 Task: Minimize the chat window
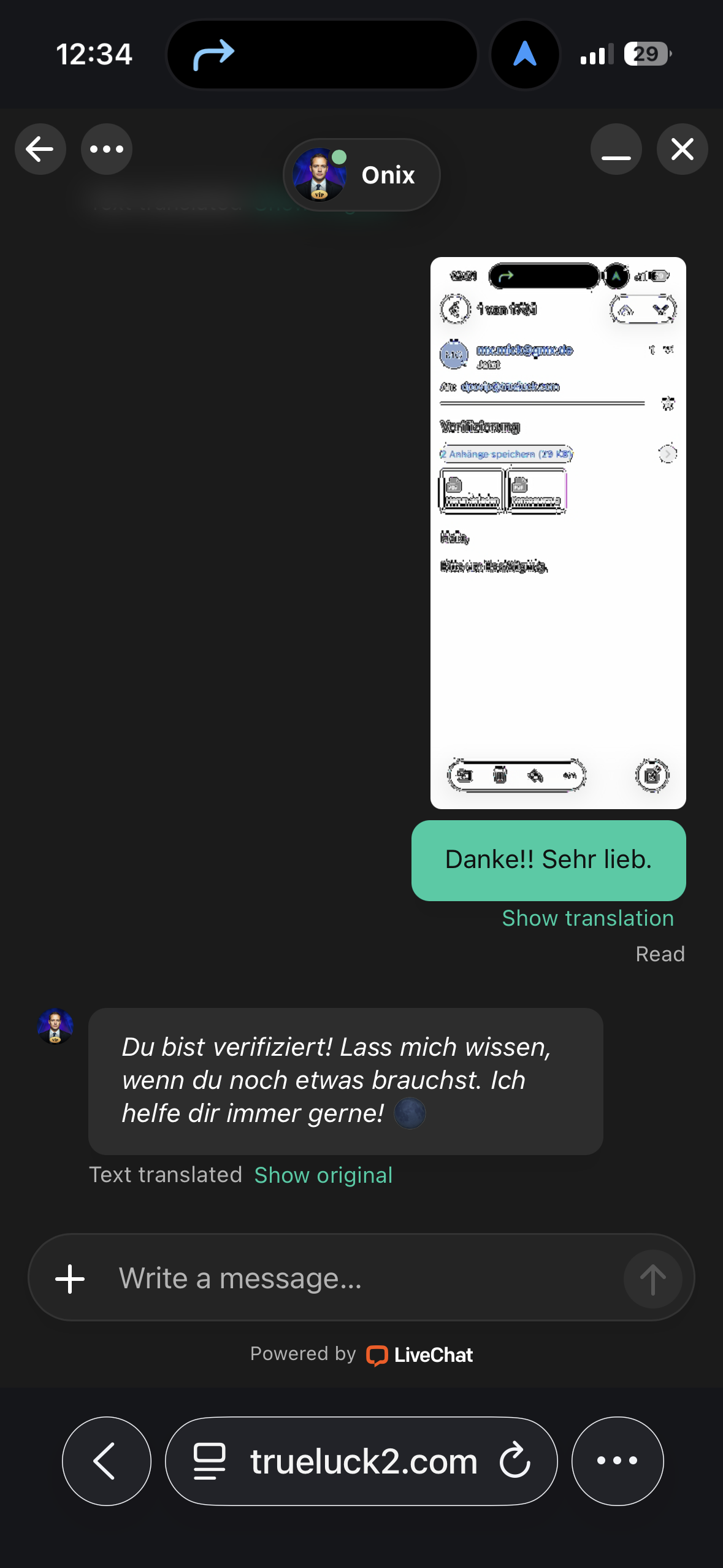616,149
